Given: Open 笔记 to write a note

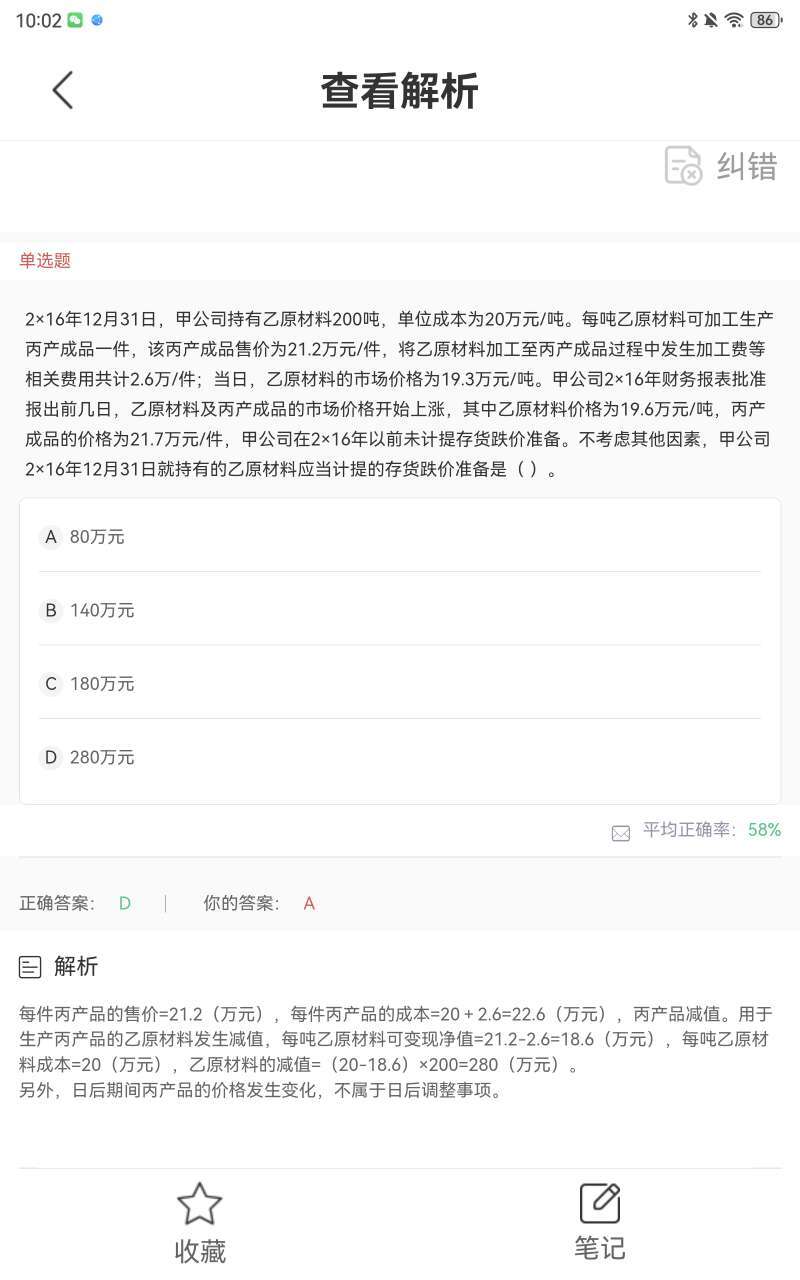Looking at the screenshot, I should point(600,1222).
